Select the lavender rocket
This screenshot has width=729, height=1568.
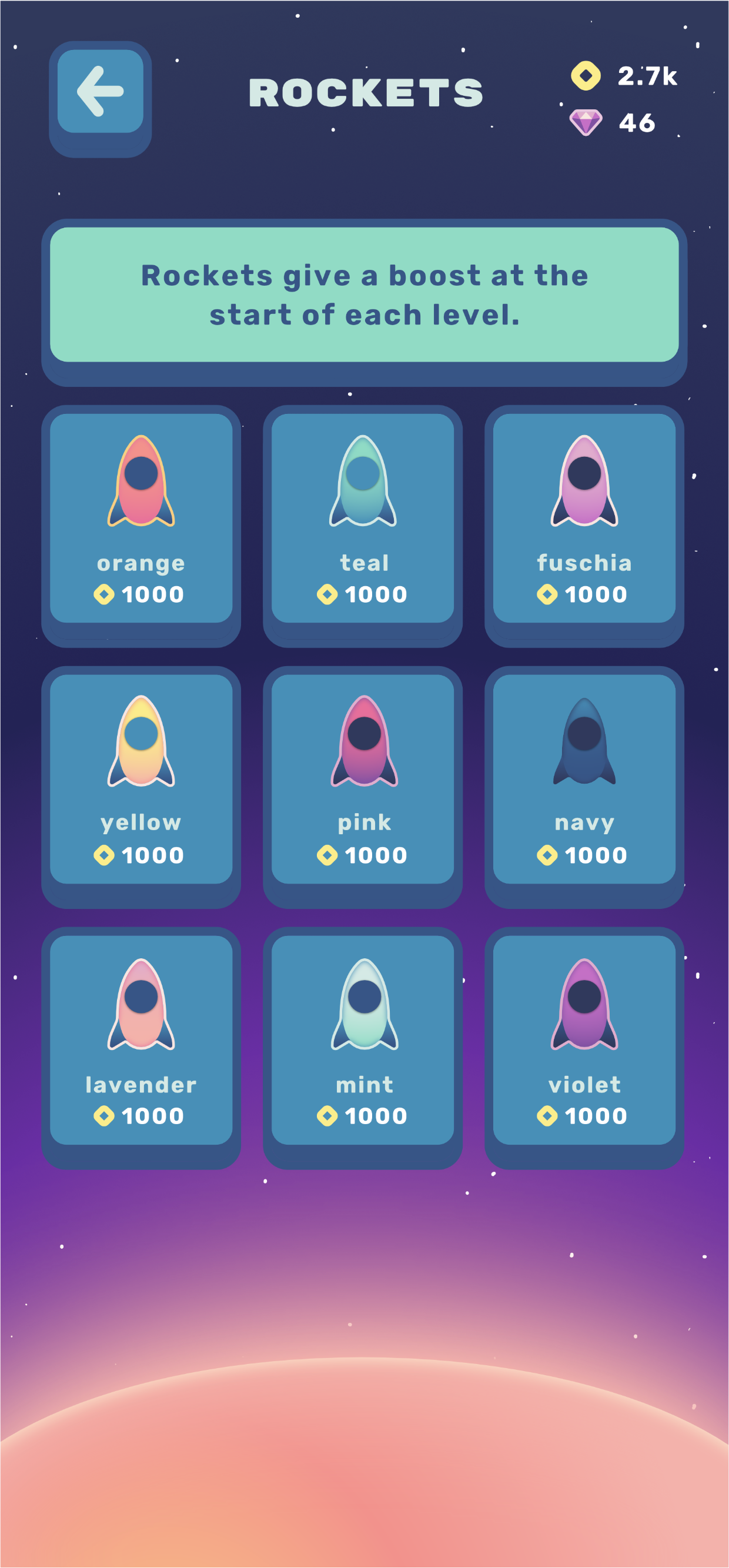(141, 1039)
